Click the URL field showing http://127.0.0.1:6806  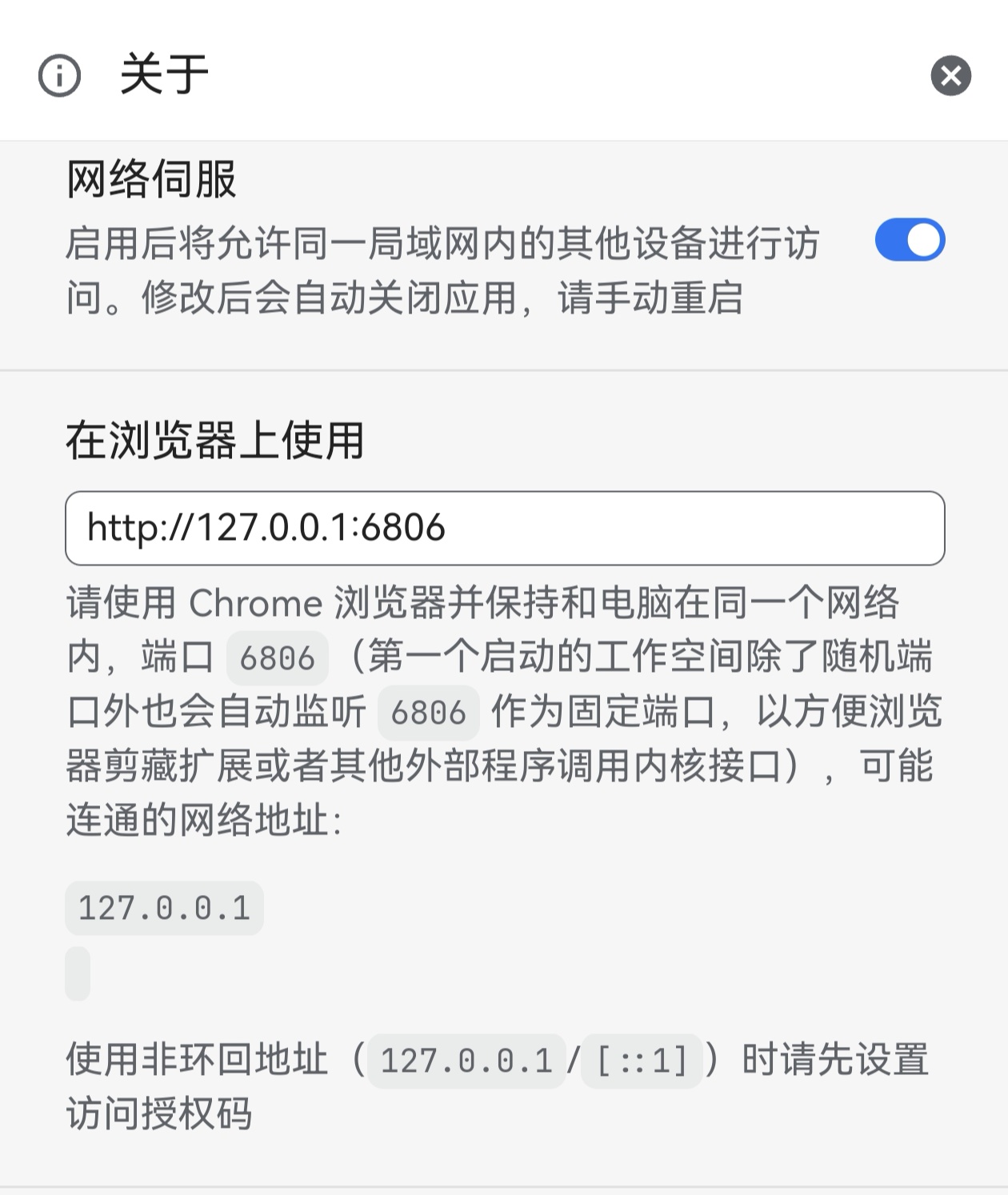click(x=504, y=528)
